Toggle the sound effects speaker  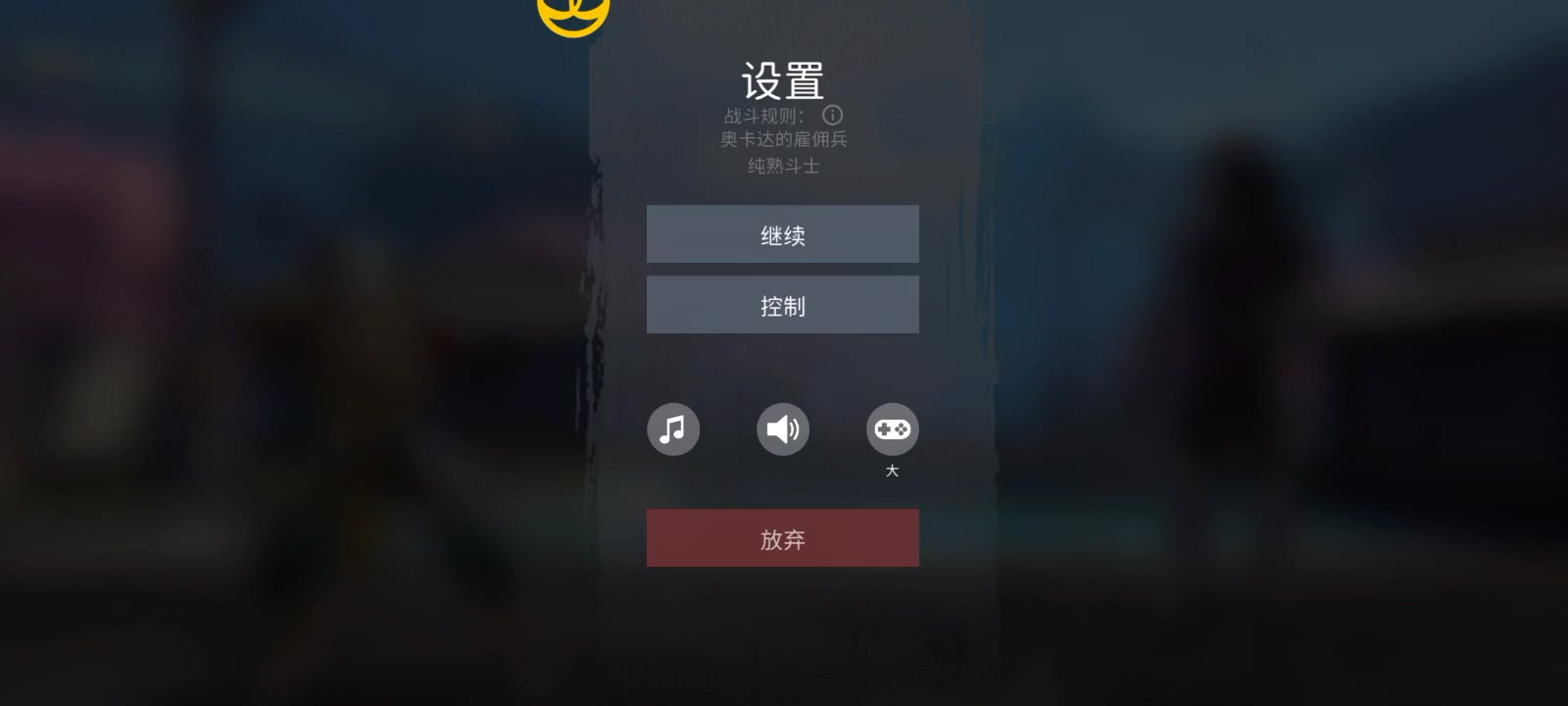(783, 429)
